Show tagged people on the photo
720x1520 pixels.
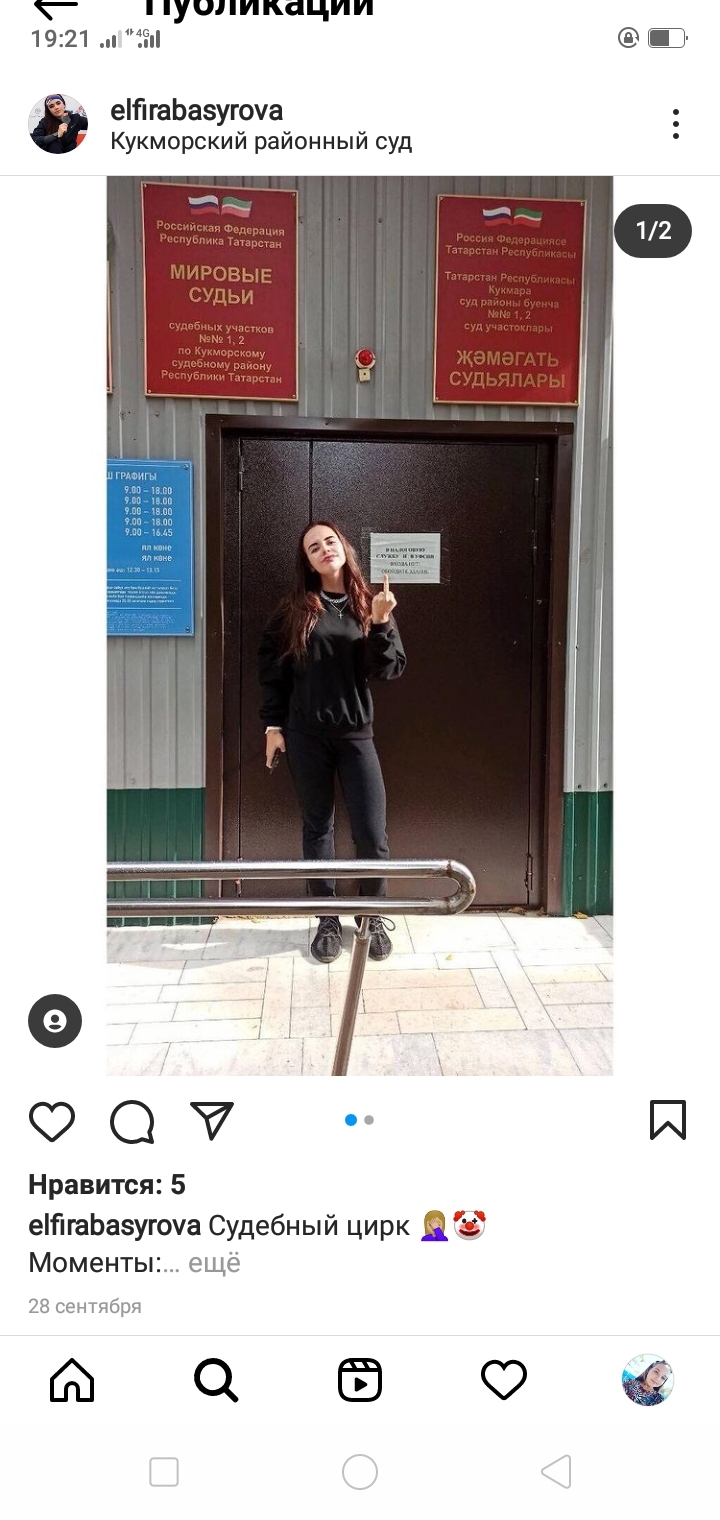[55, 1021]
